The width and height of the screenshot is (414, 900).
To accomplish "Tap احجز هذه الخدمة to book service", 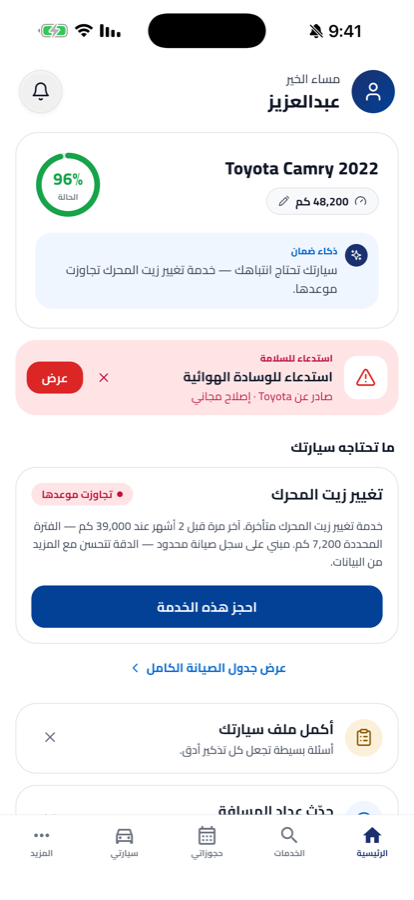I will click(x=207, y=607).
